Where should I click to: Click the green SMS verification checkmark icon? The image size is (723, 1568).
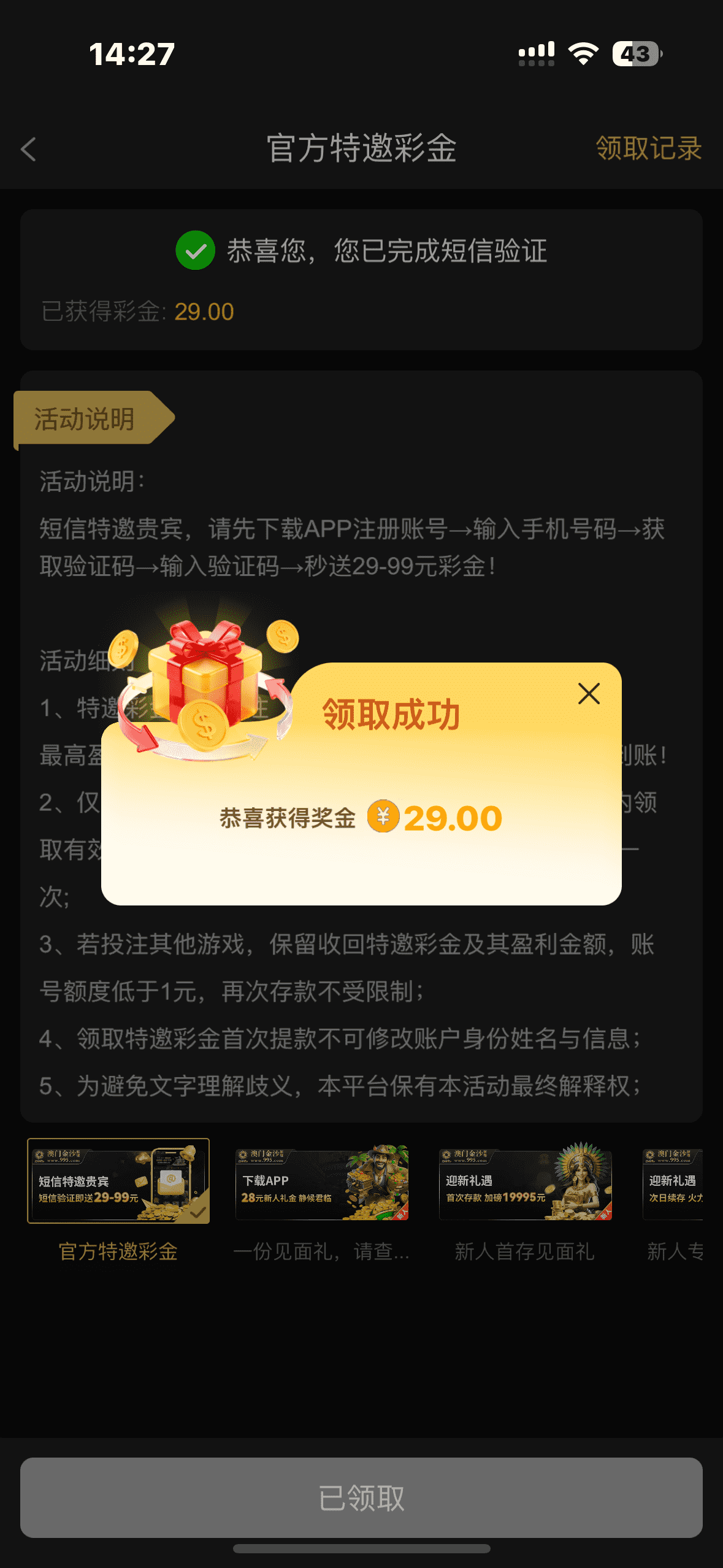click(194, 251)
